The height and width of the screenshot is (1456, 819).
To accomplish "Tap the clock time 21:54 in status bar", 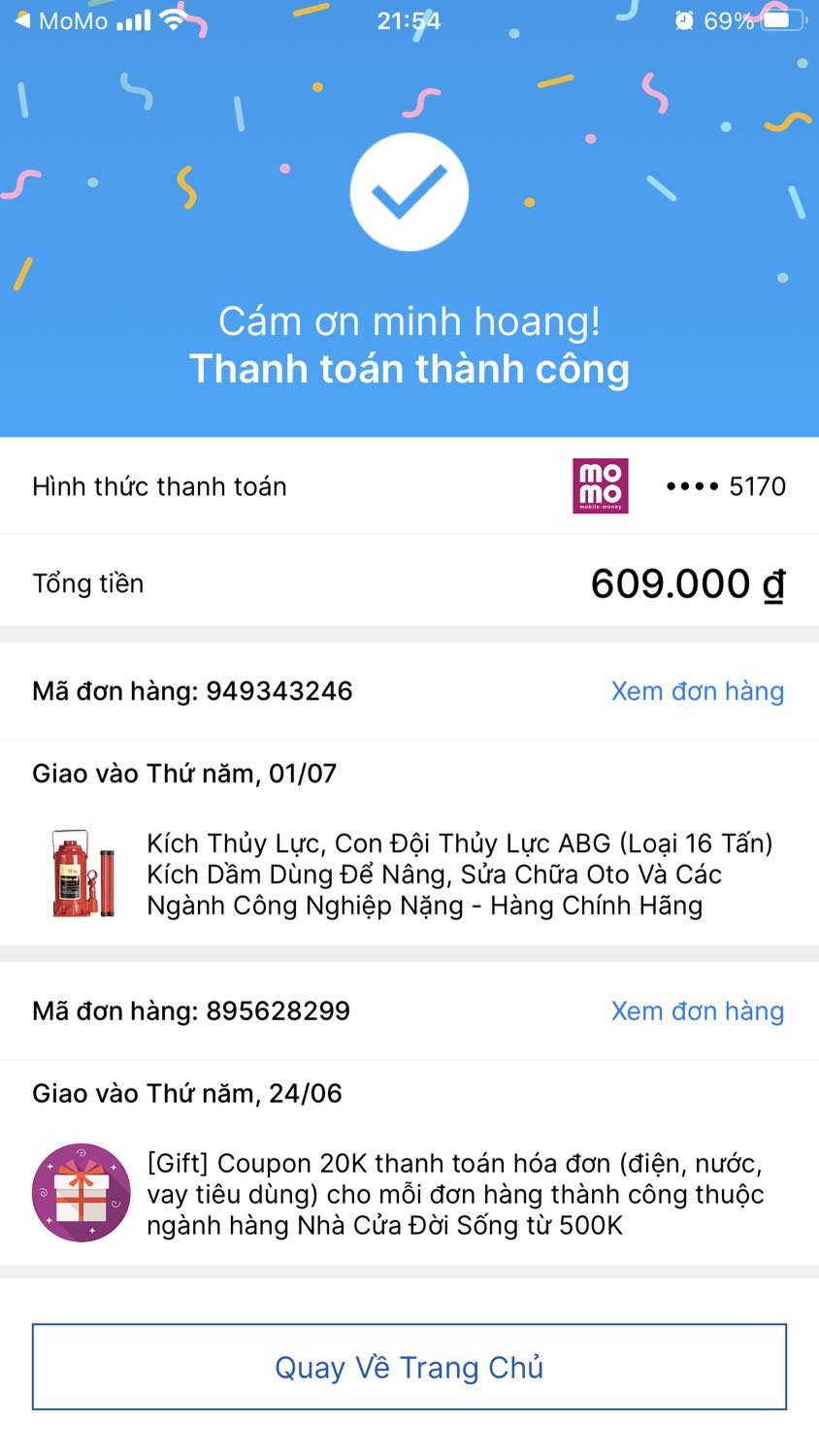I will 409,19.
